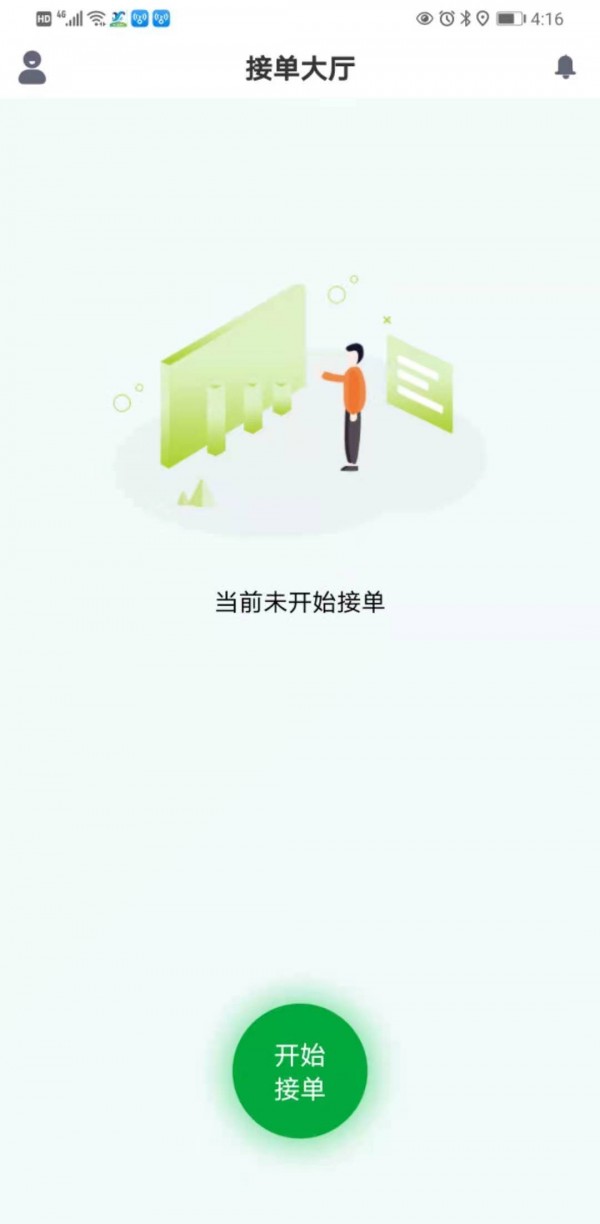Image resolution: width=600 pixels, height=1224 pixels.
Task: Open the notifications bell
Action: point(565,67)
